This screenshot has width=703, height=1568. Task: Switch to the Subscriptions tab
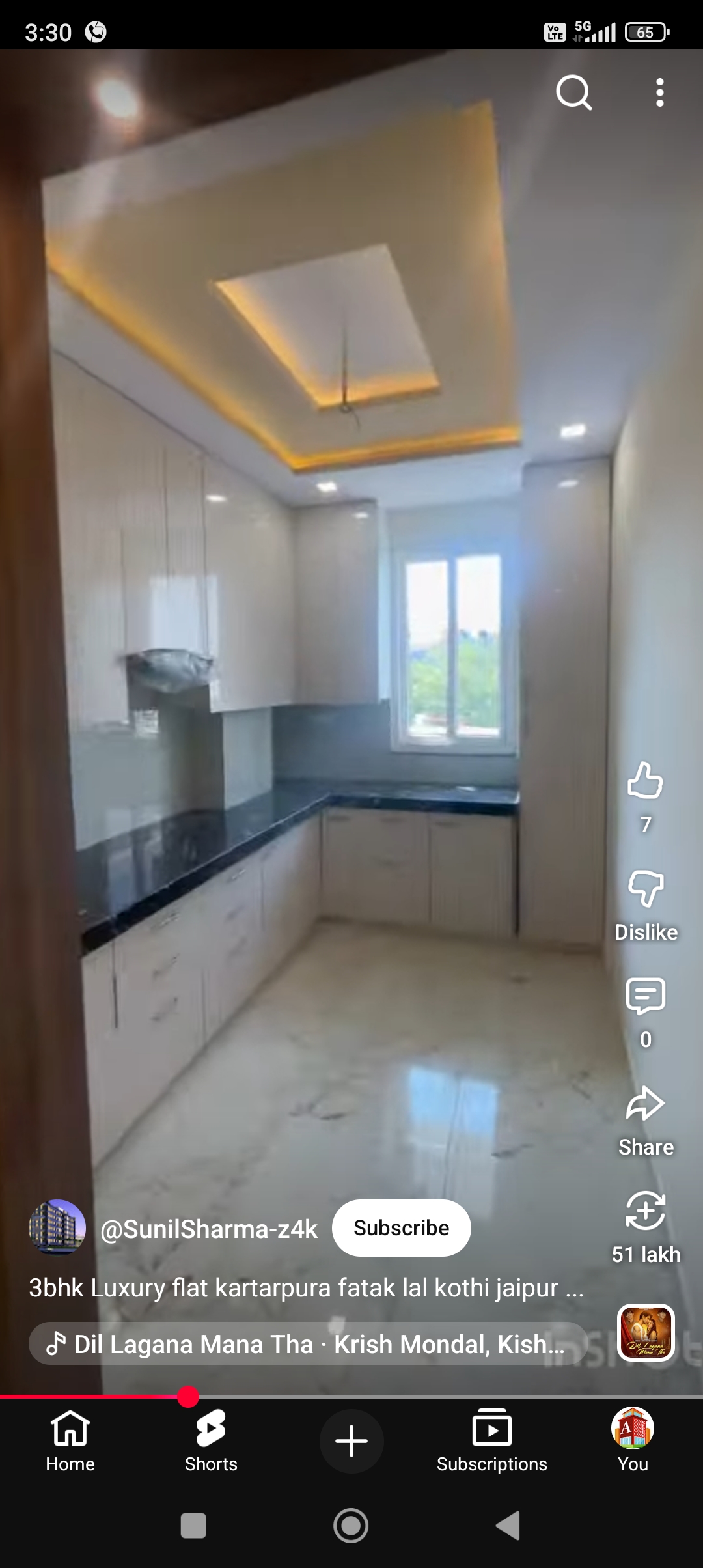(x=492, y=1440)
